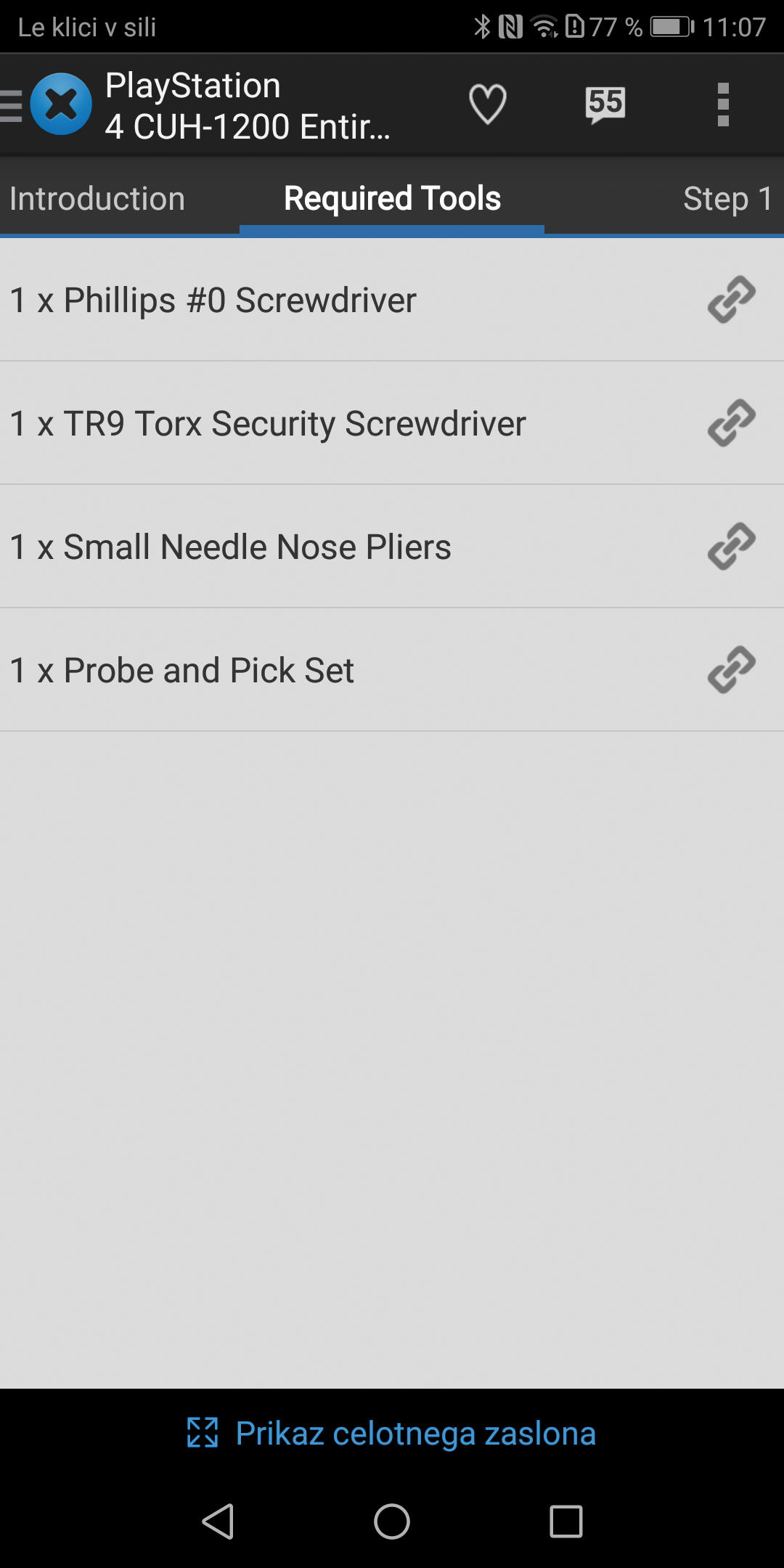Open link for TR9 Torx Security Screwdriver

pyautogui.click(x=732, y=422)
